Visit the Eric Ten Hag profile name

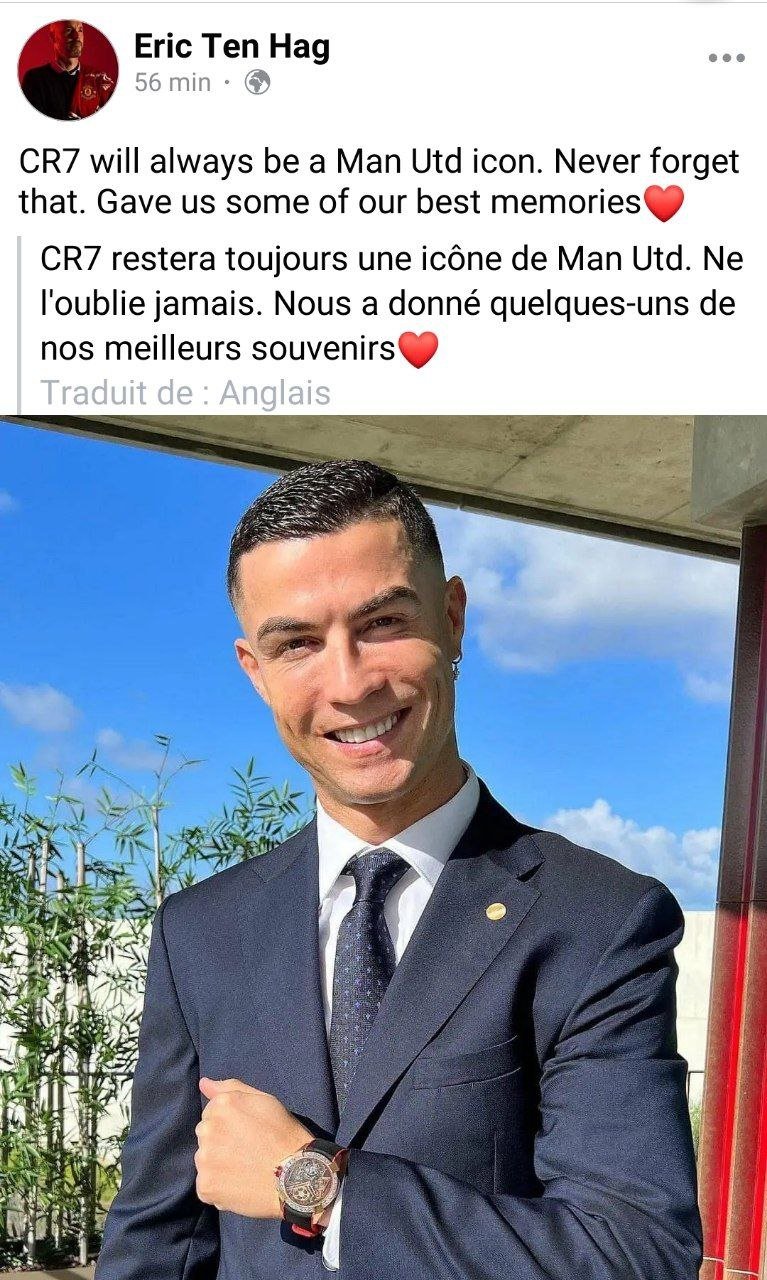231,46
